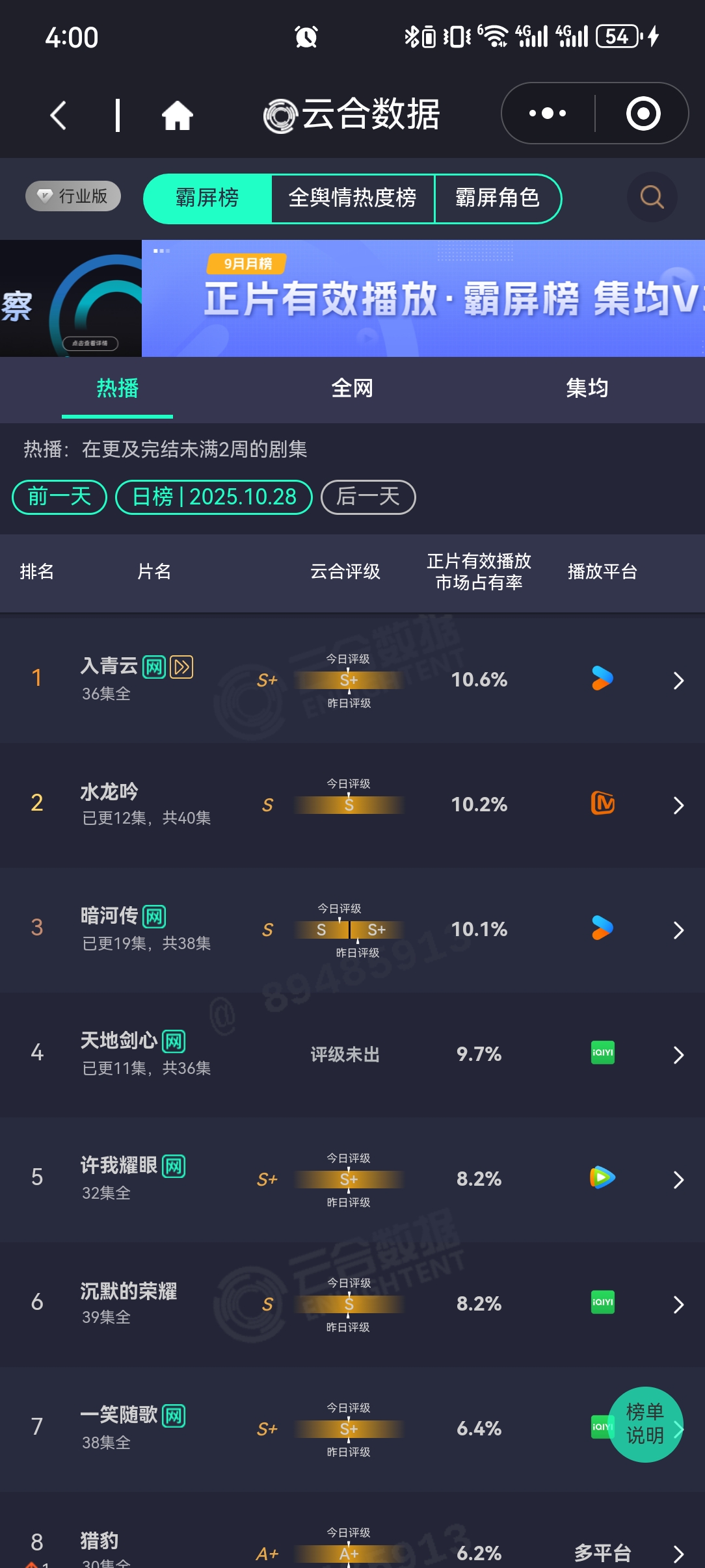Select the 霸屏榜 tab
This screenshot has width=705, height=1568.
point(207,198)
